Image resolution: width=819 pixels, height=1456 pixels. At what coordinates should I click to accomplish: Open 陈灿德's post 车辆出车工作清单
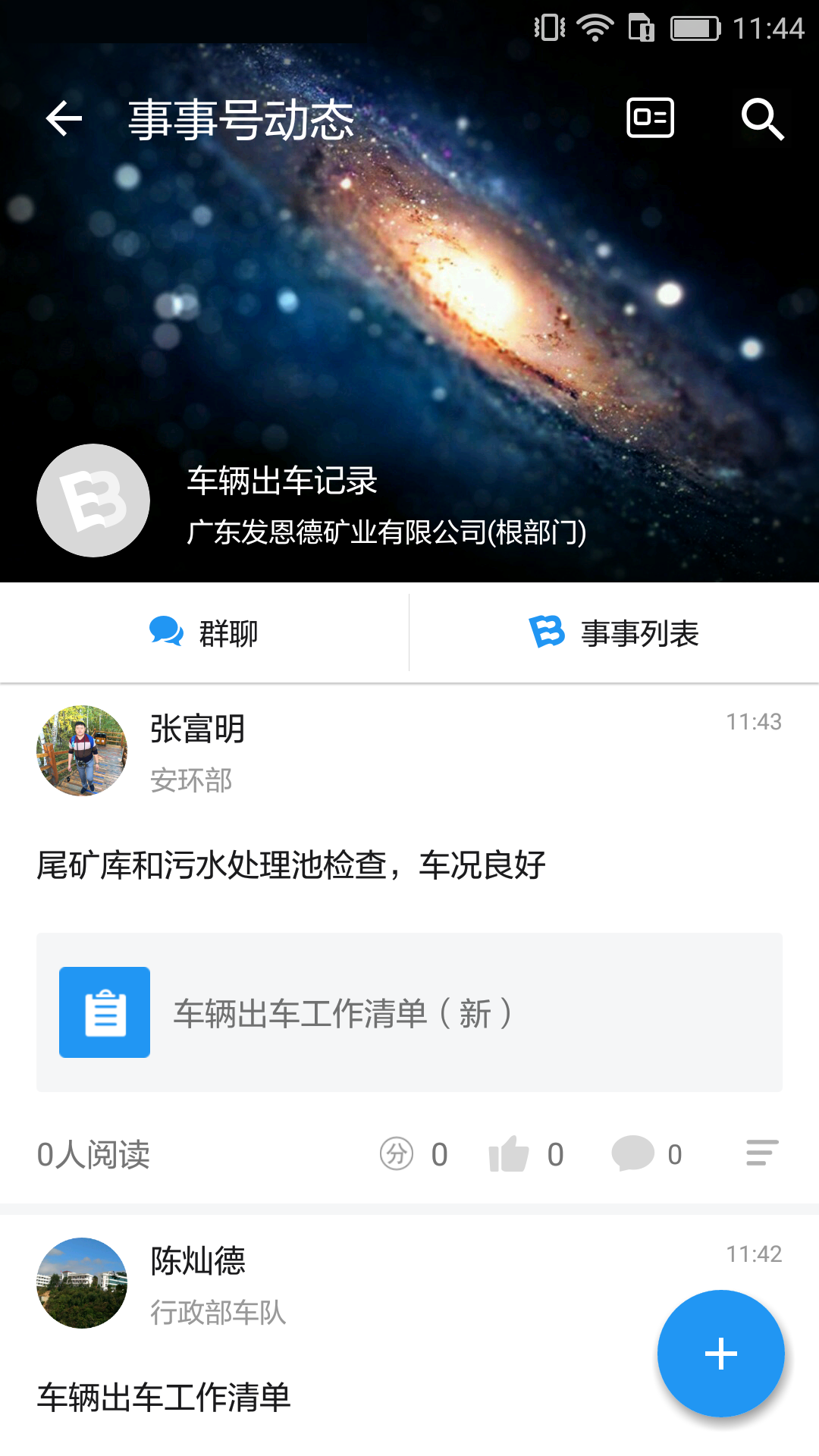pyautogui.click(x=164, y=1398)
